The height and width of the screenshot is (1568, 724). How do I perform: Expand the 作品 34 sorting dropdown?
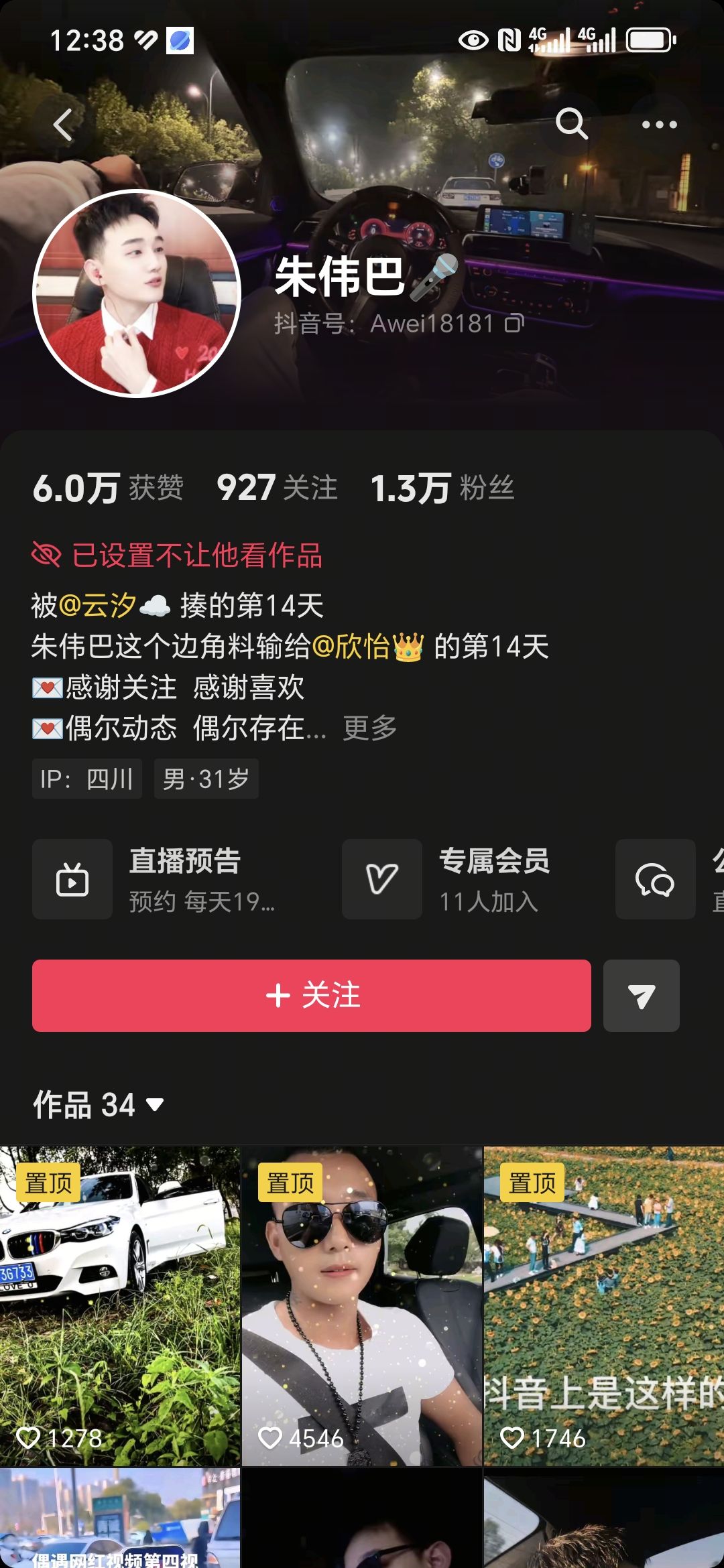pyautogui.click(x=99, y=1104)
